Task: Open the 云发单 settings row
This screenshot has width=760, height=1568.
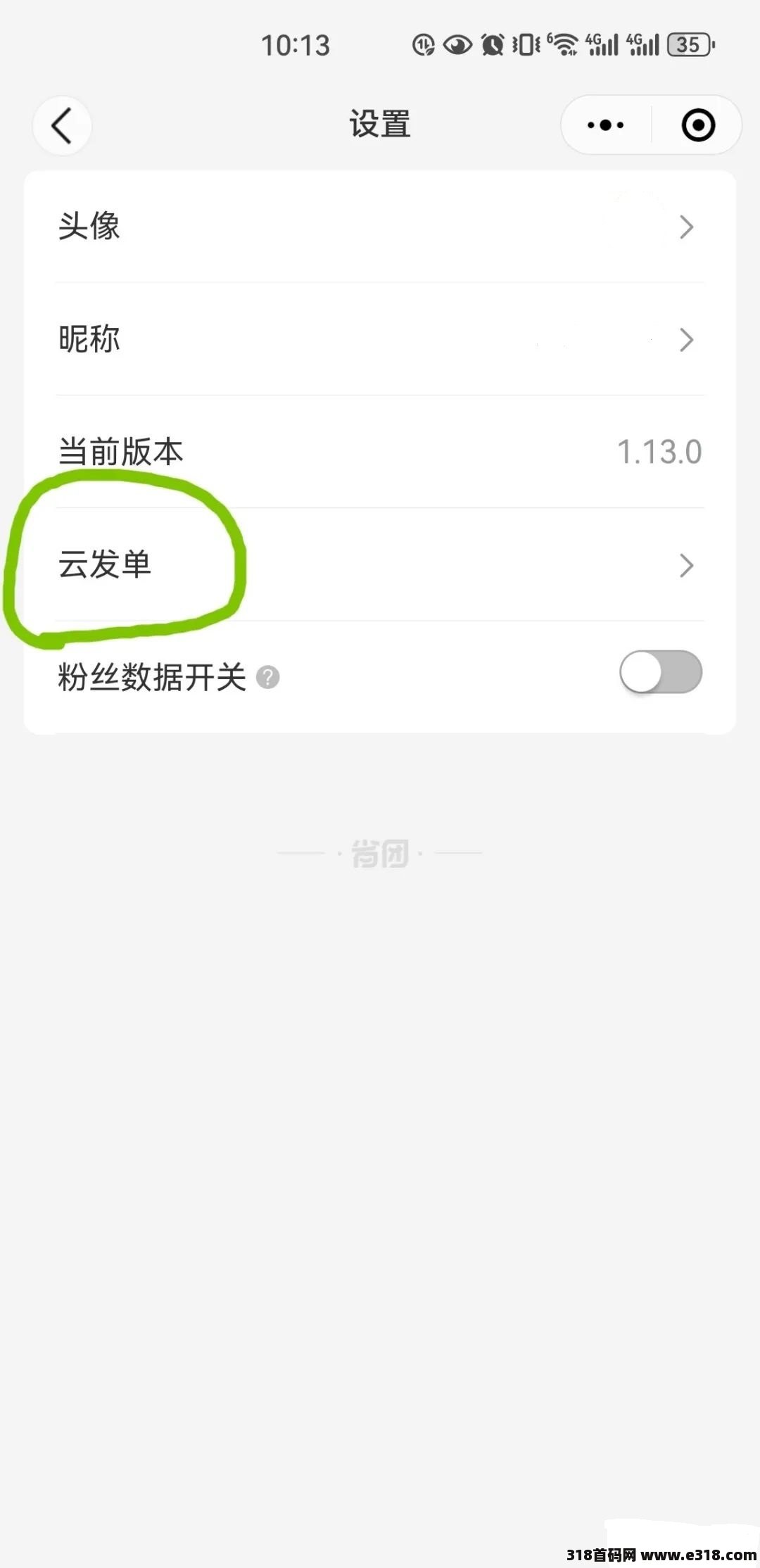Action: 380,564
